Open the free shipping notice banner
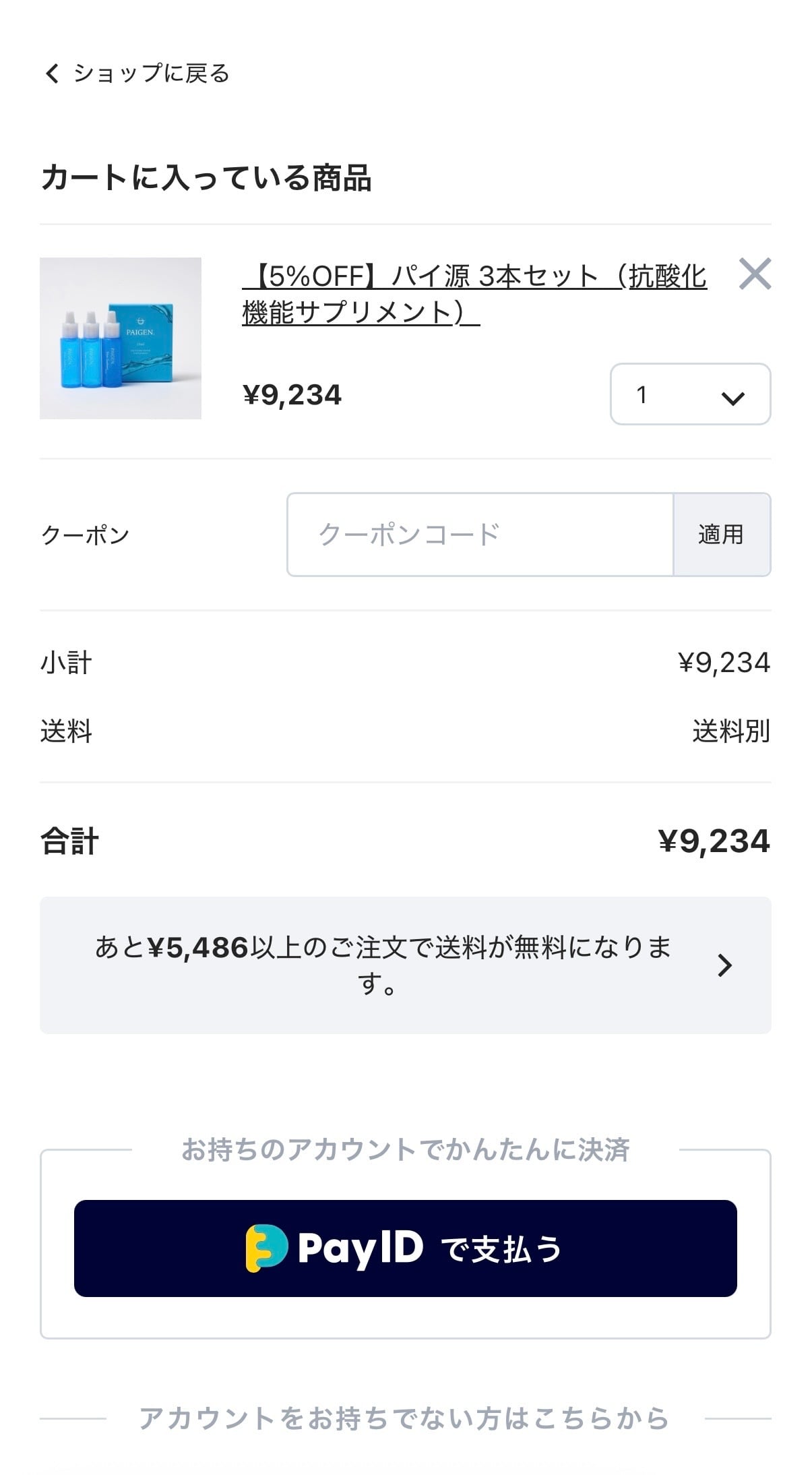Screen dimensions: 812x1475 click(406, 965)
